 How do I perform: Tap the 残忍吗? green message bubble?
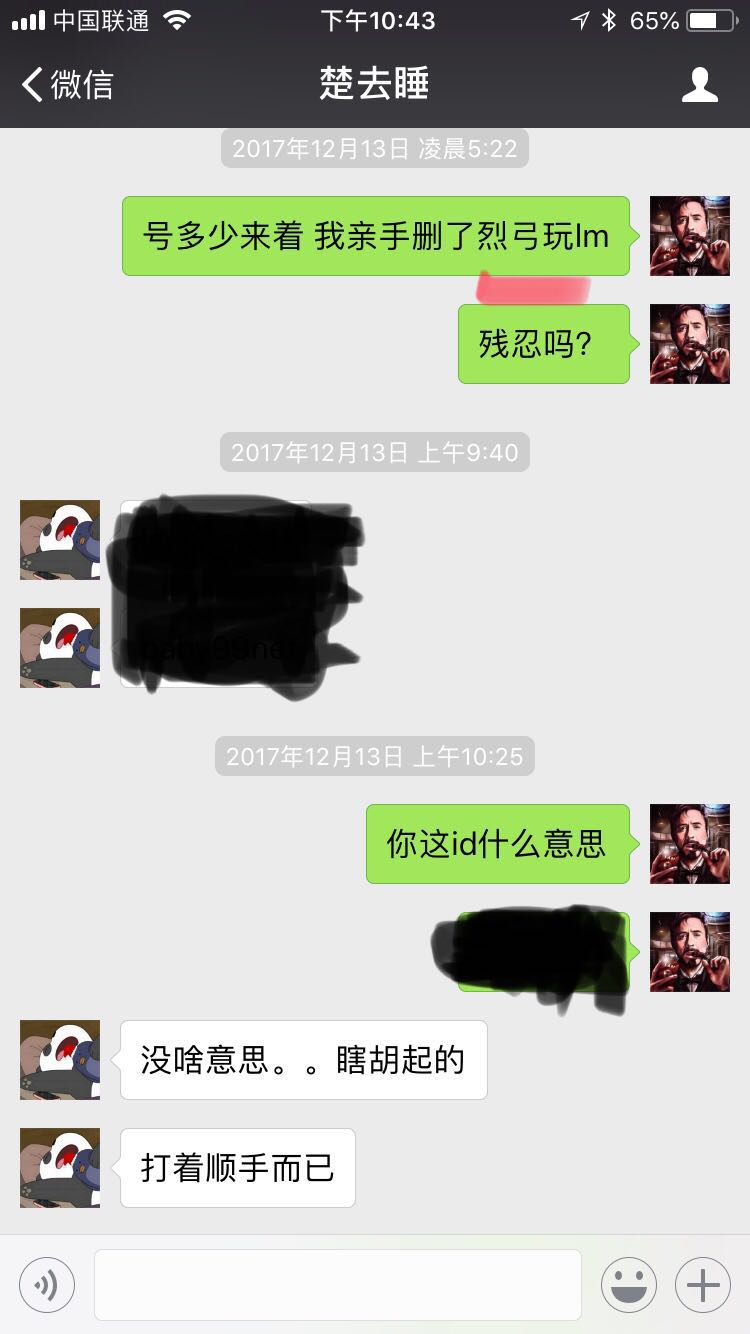pyautogui.click(x=541, y=344)
